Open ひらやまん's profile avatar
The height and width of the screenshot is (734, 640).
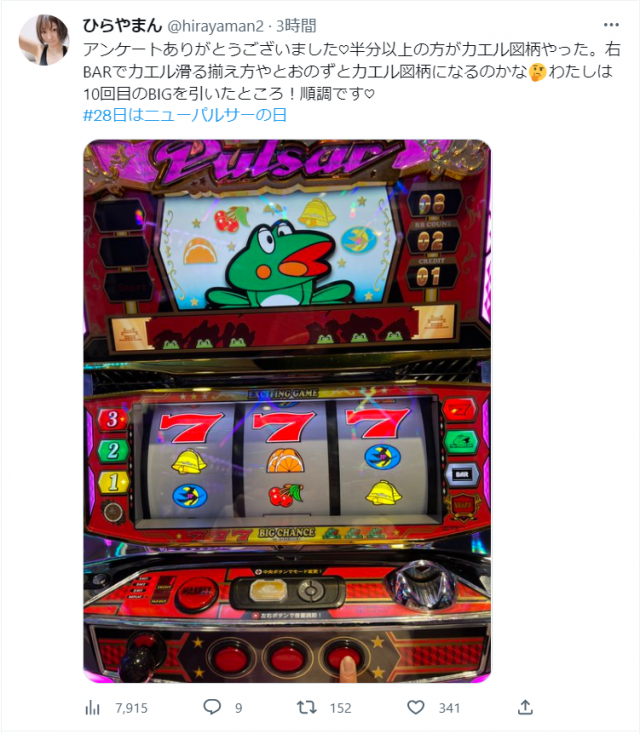coord(44,40)
